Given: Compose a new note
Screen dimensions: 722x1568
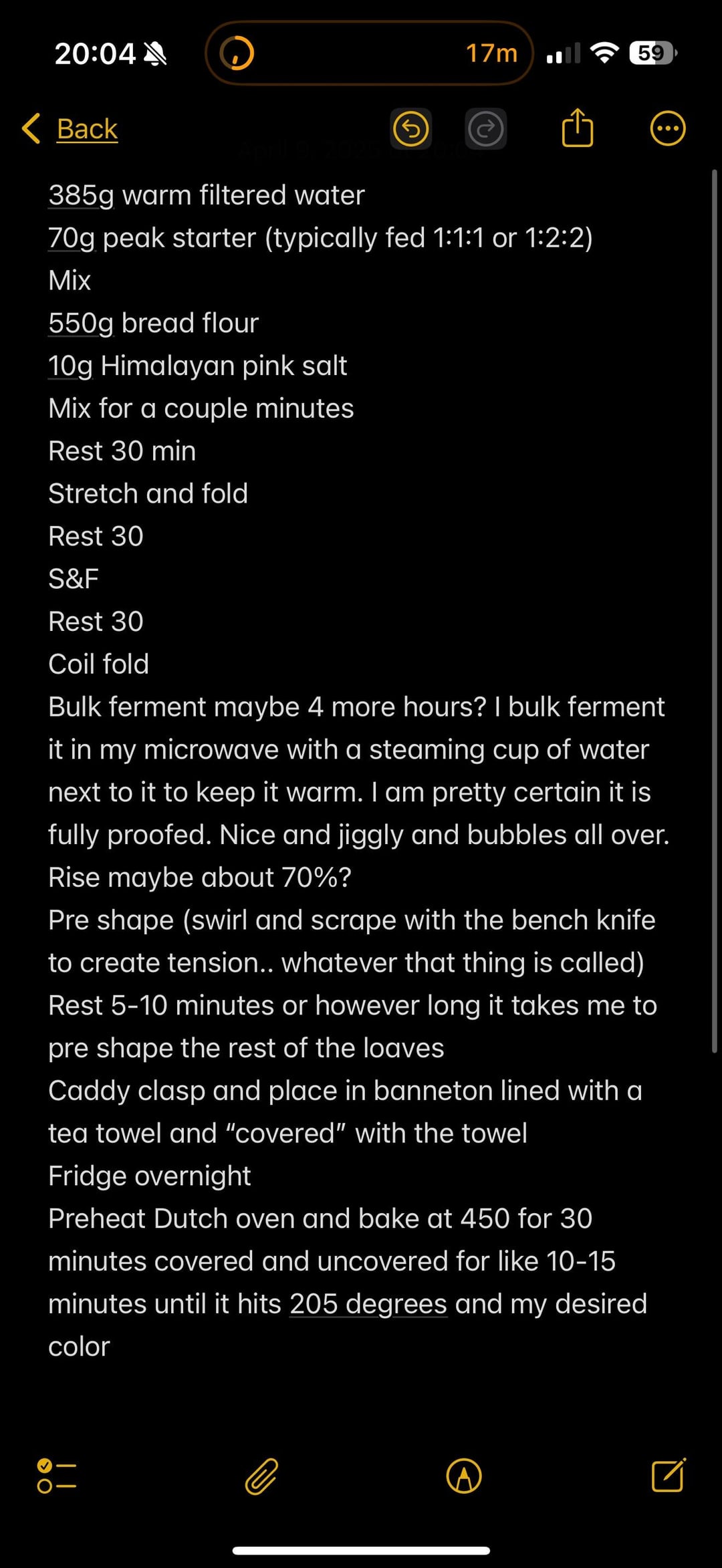Looking at the screenshot, I should click(668, 1475).
